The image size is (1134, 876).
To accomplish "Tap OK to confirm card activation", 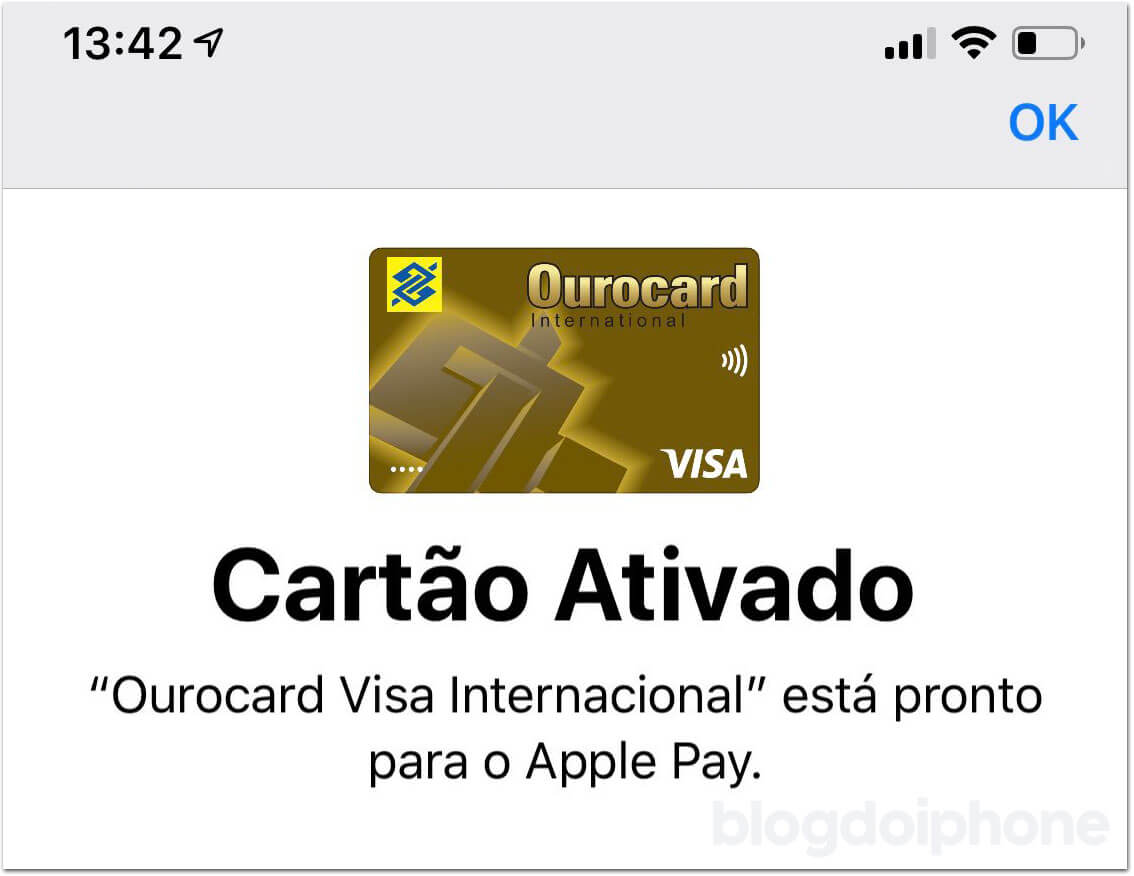I will point(1043,124).
